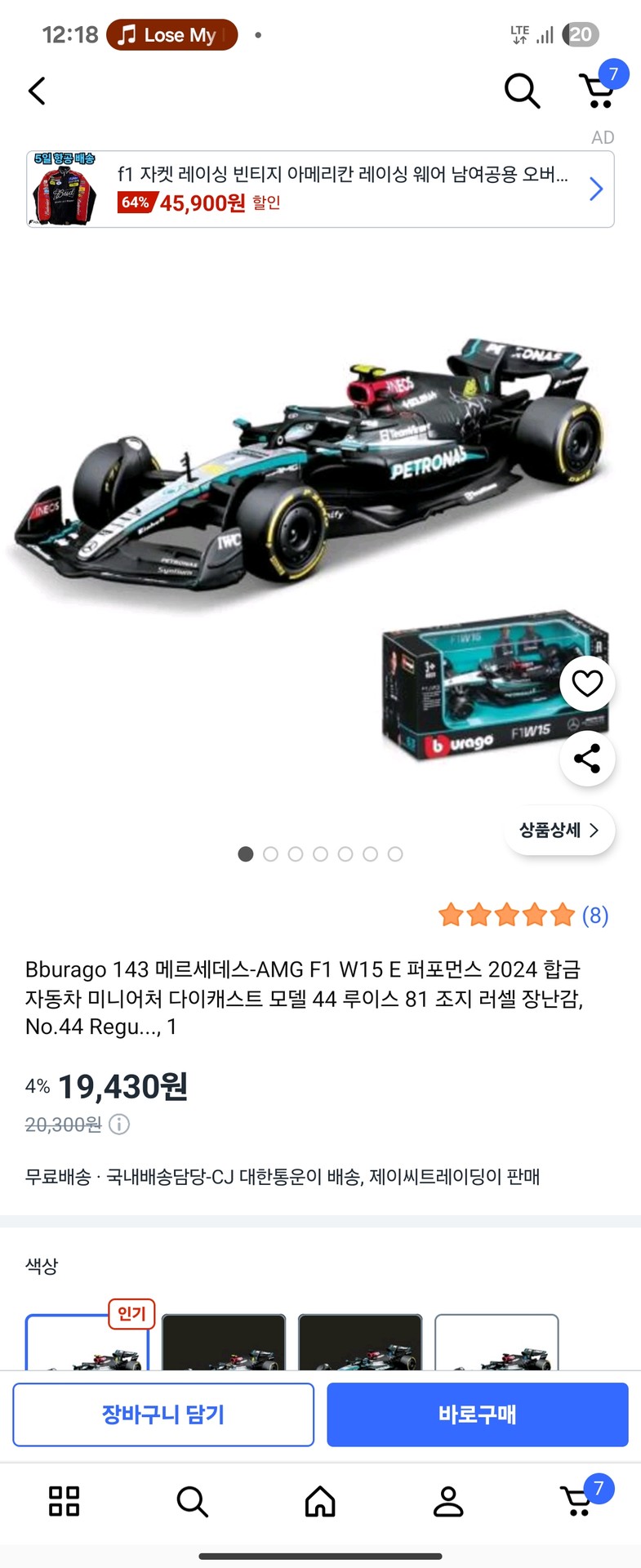The width and height of the screenshot is (641, 1568).
Task: Open 상품상세 product details panel
Action: tap(559, 830)
